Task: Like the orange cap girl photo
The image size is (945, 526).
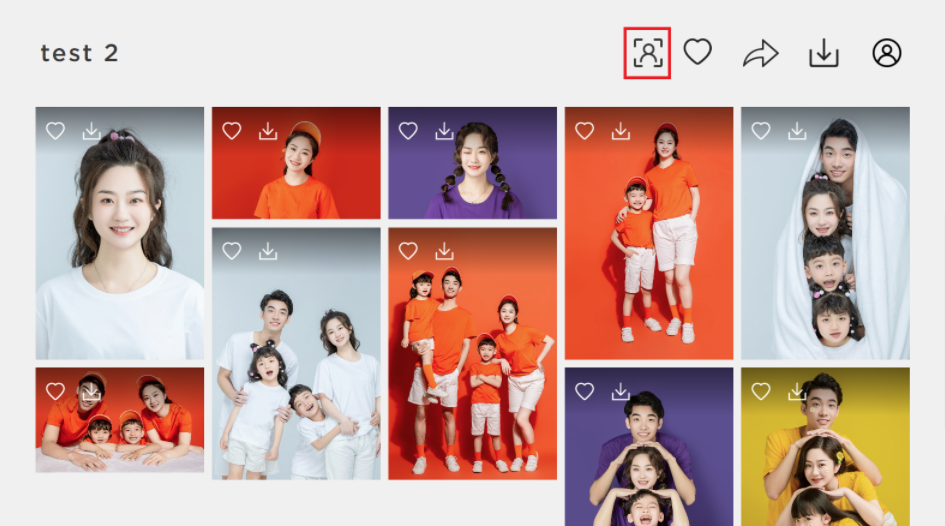Action: 232,131
